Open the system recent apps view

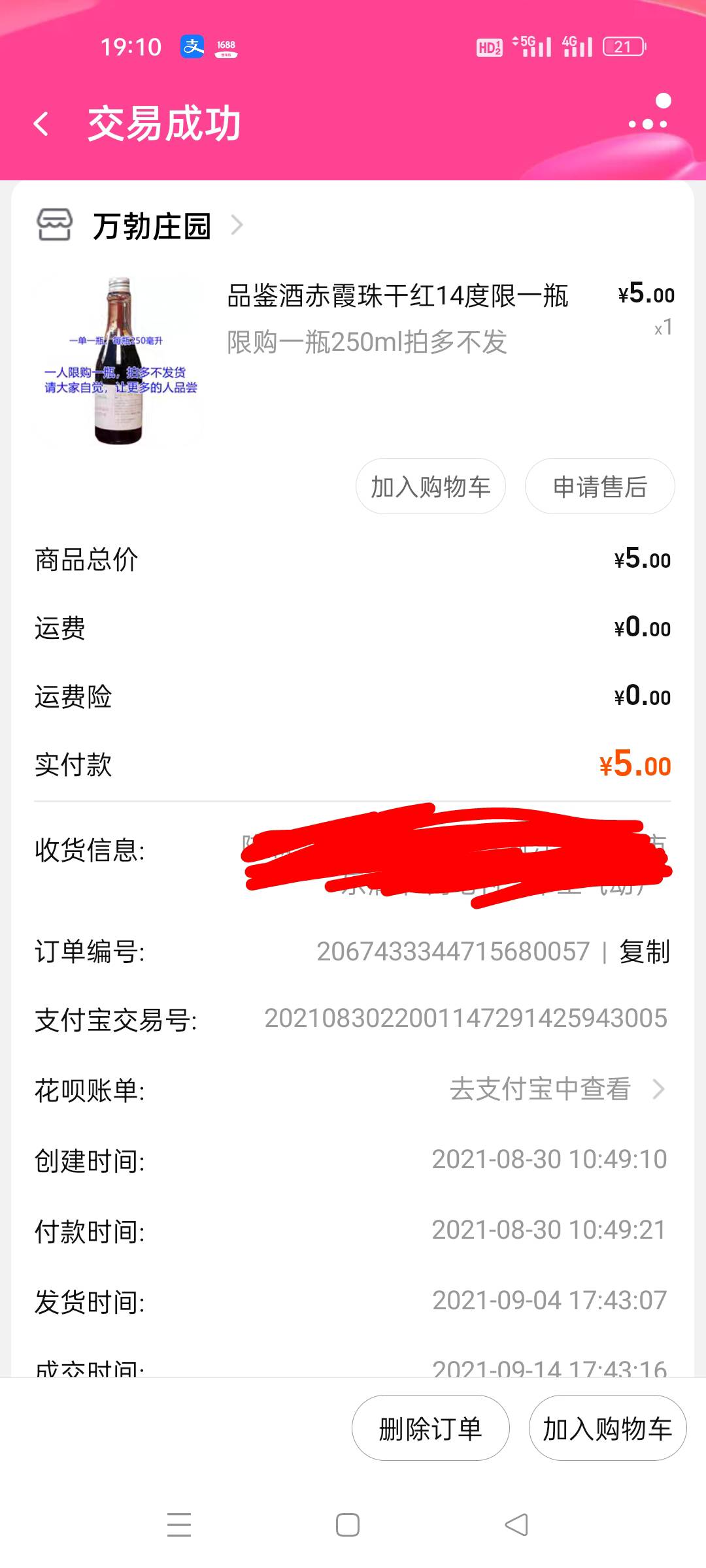[178, 1525]
